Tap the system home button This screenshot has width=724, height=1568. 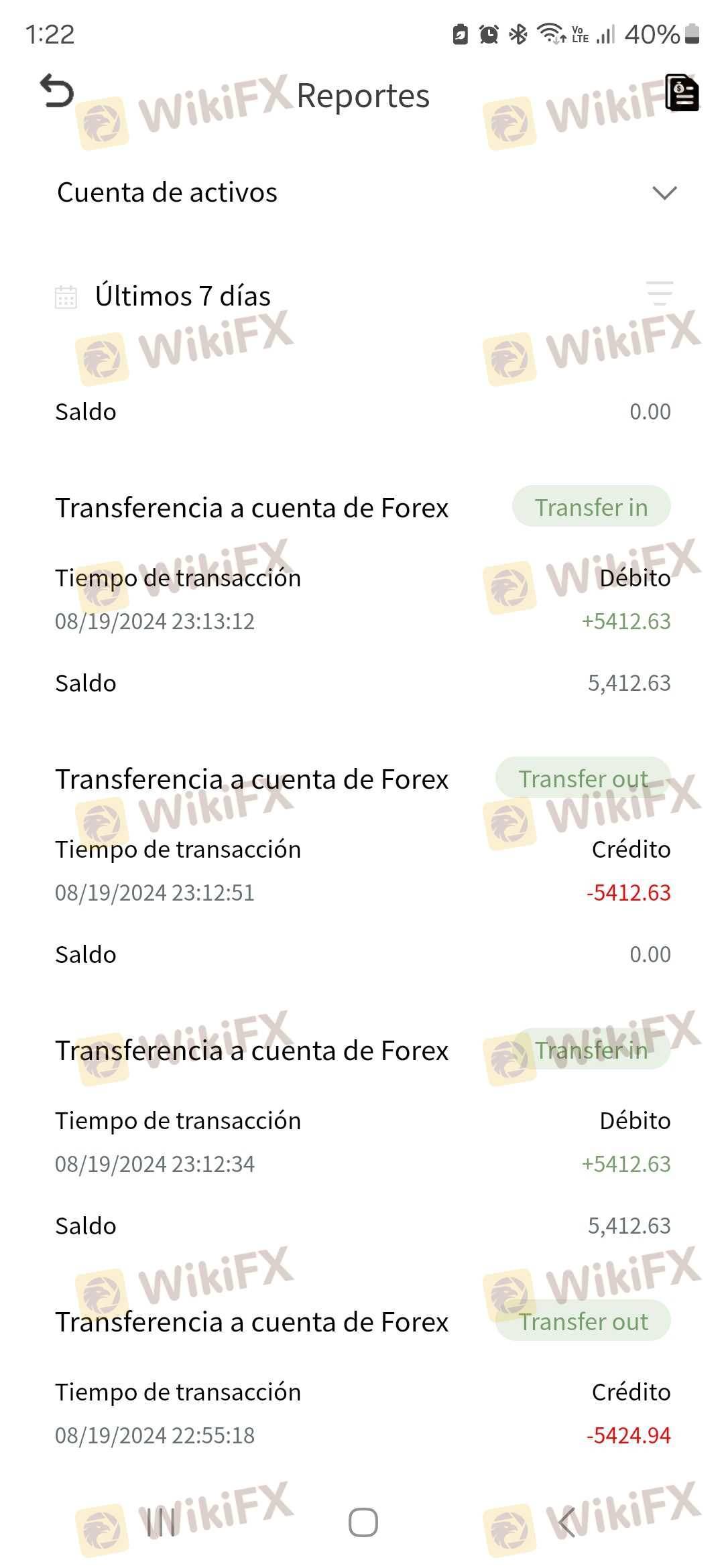click(x=363, y=1522)
